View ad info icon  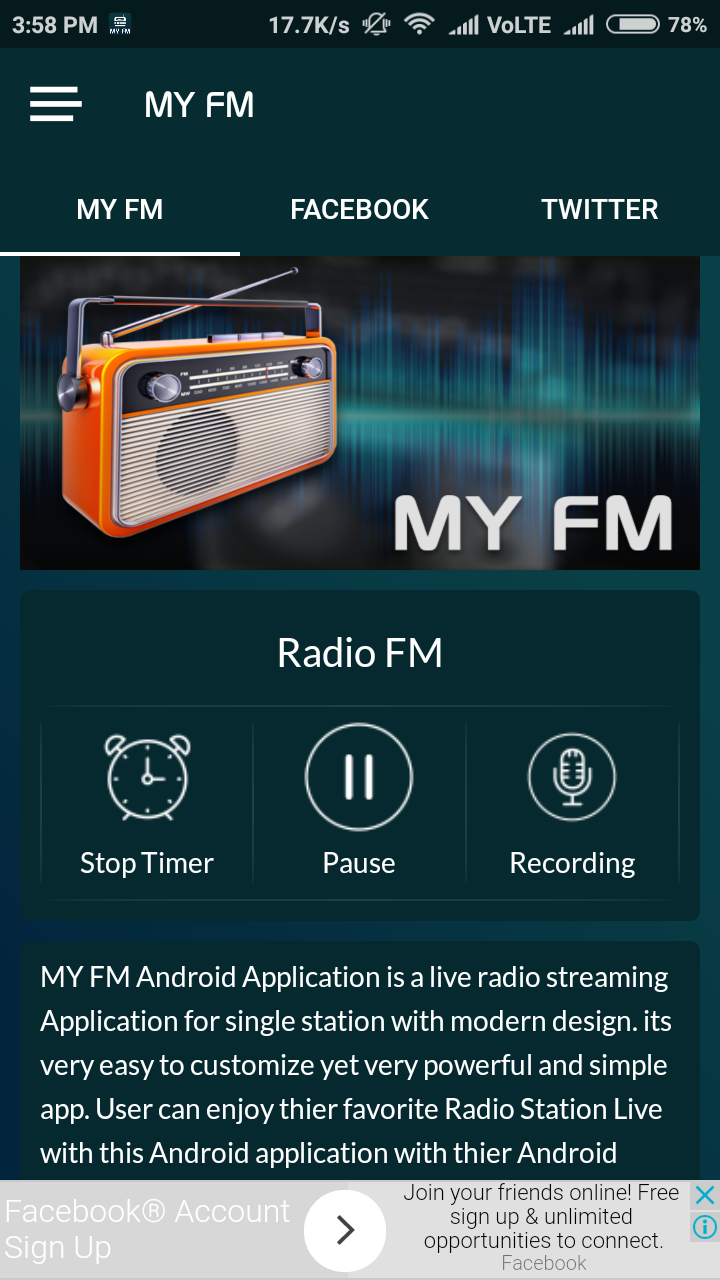click(x=705, y=1227)
